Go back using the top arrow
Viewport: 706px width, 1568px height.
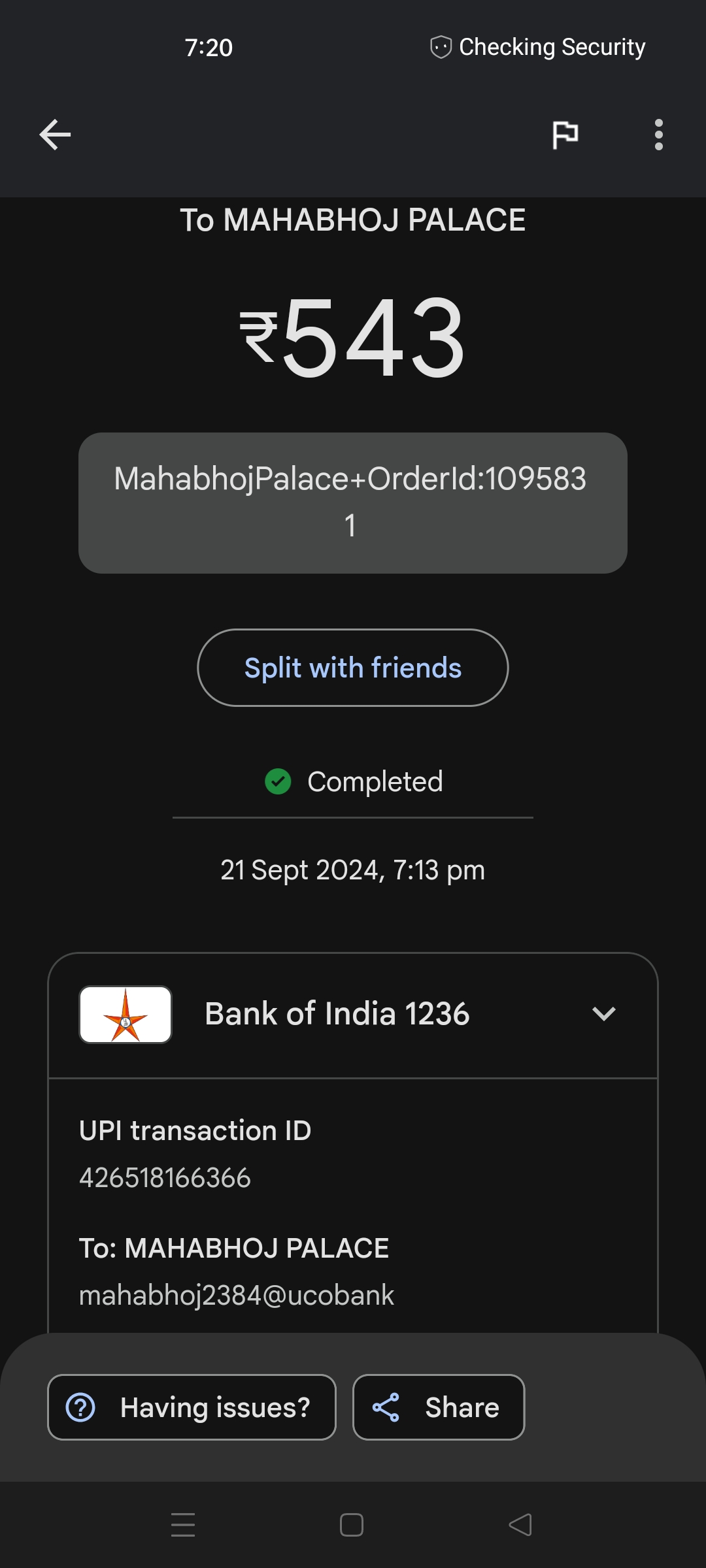[x=55, y=135]
